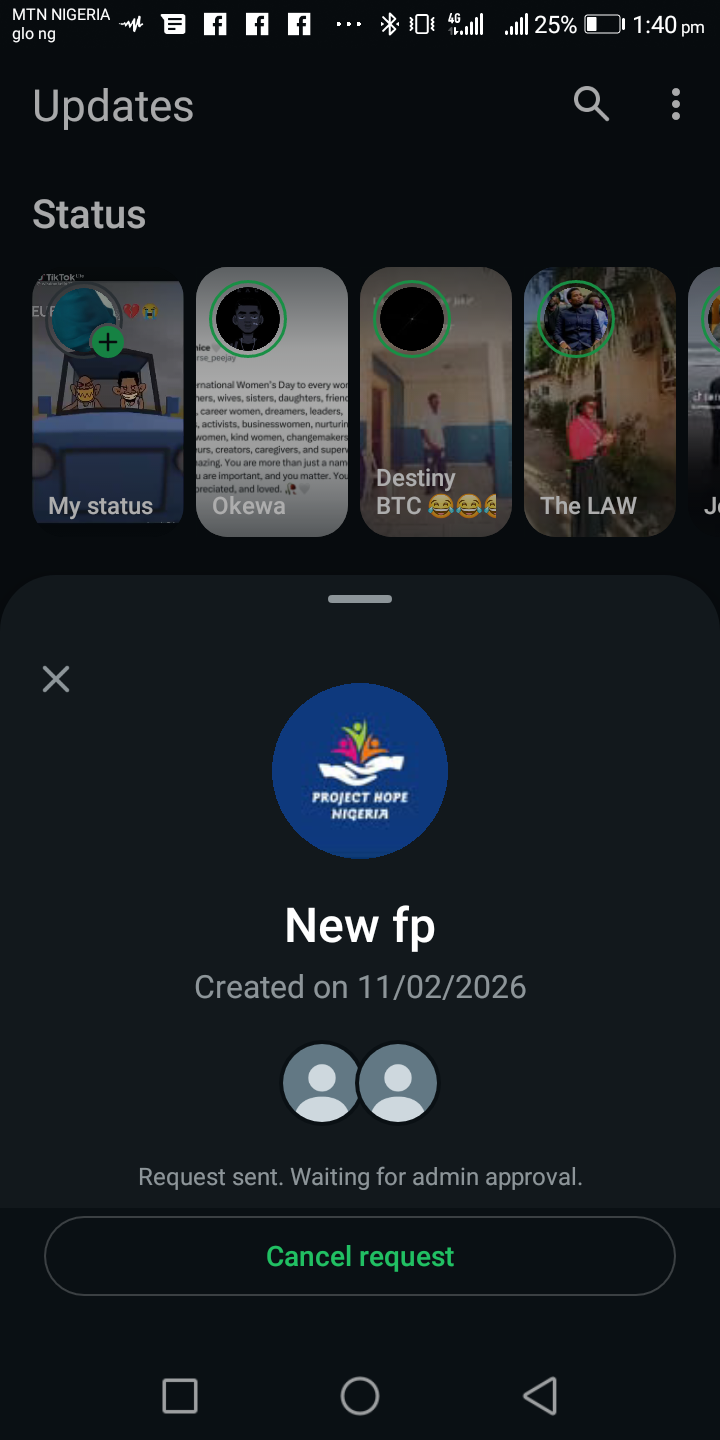View Okewa's status
This screenshot has width=720, height=1440.
(x=272, y=402)
